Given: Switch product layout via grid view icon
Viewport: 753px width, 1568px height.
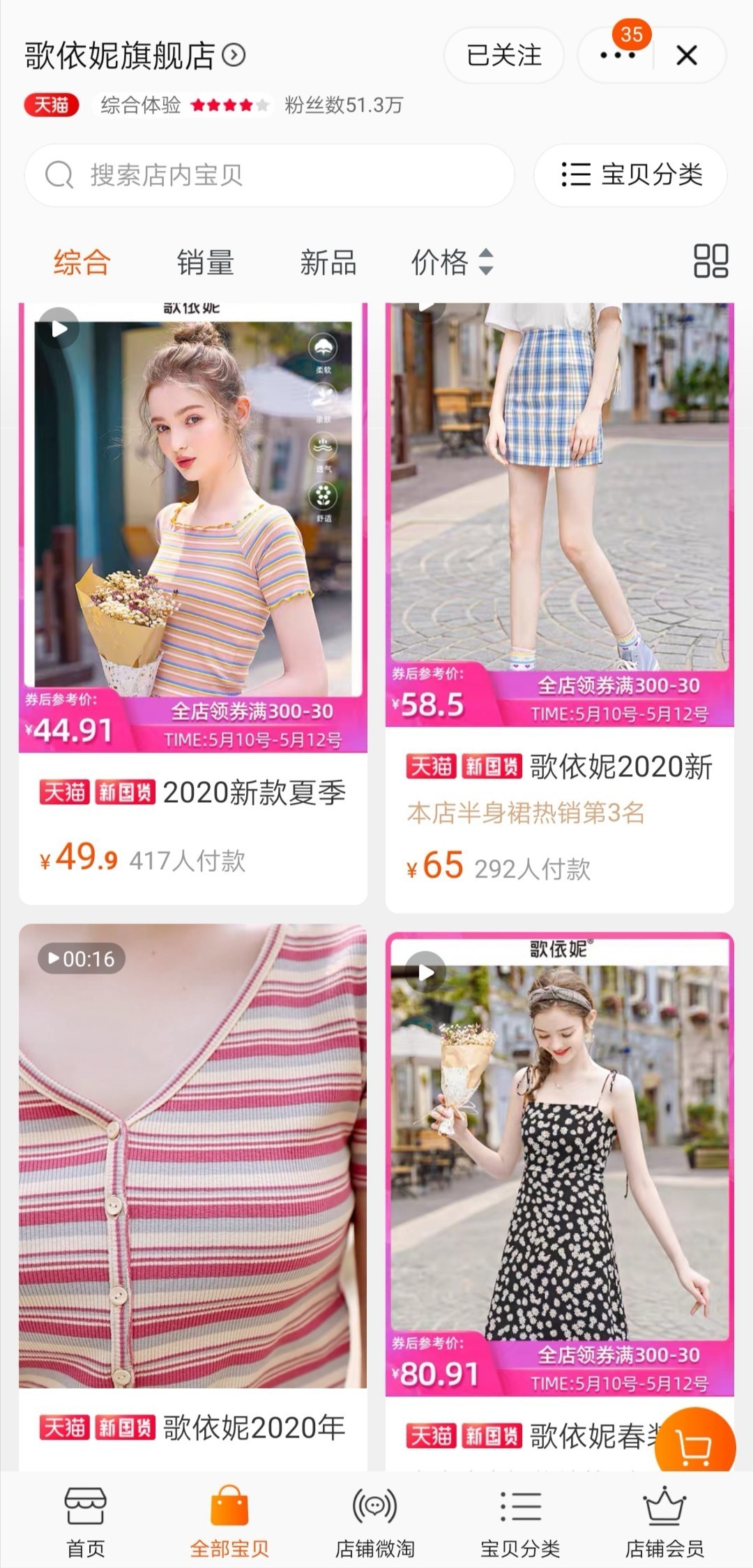Looking at the screenshot, I should click(713, 262).
